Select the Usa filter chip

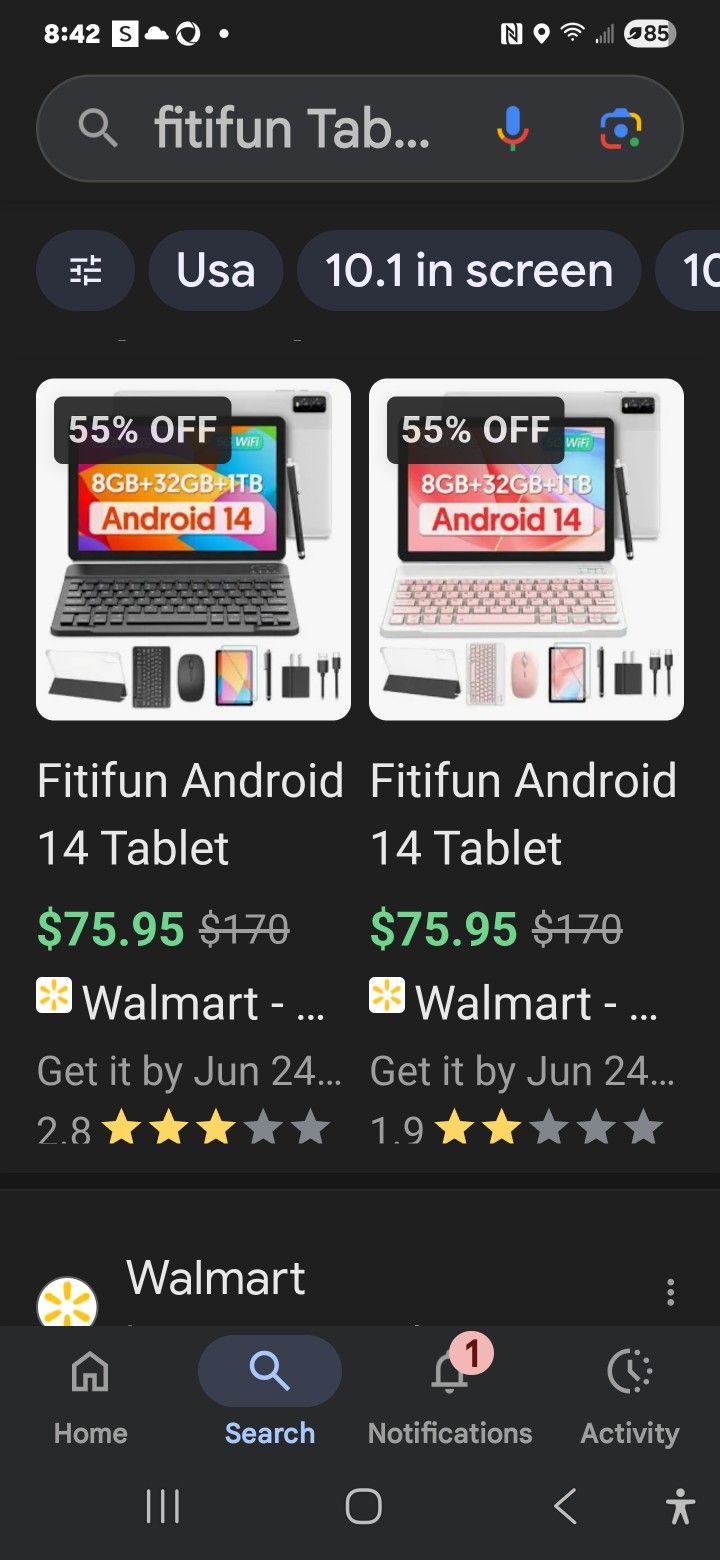coord(216,270)
